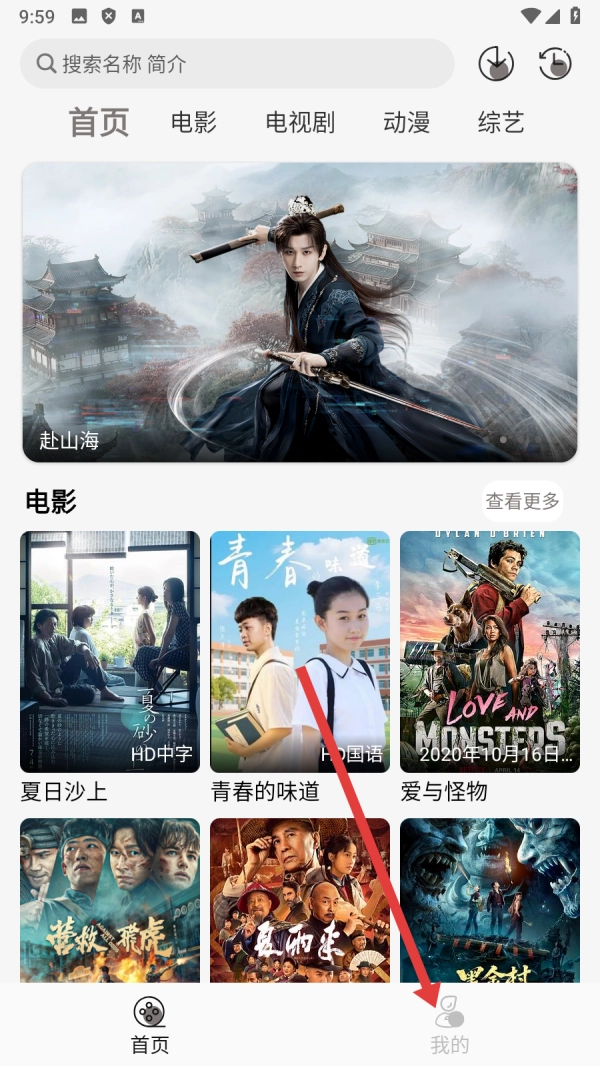
Task: Open the search box for titles
Action: [237, 64]
